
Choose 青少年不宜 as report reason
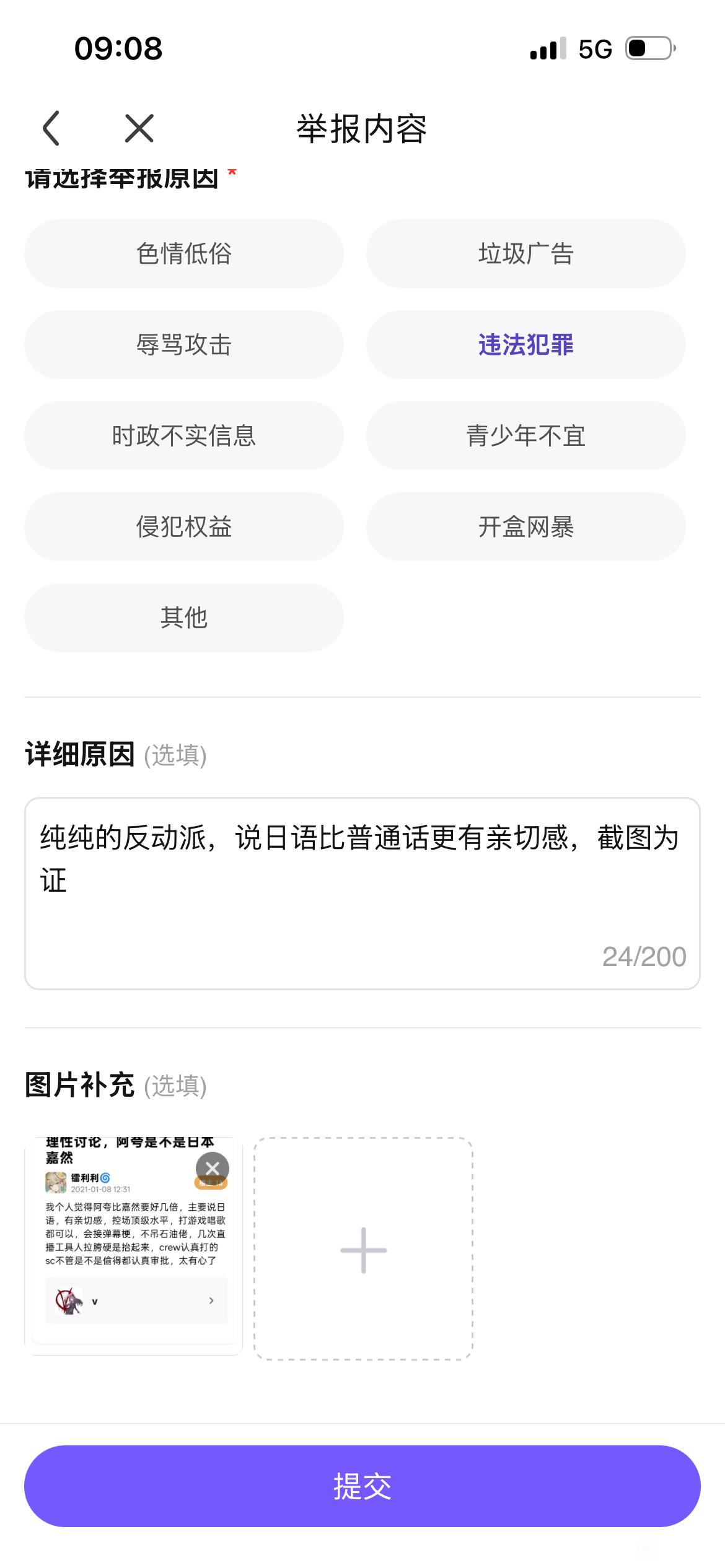coord(525,435)
